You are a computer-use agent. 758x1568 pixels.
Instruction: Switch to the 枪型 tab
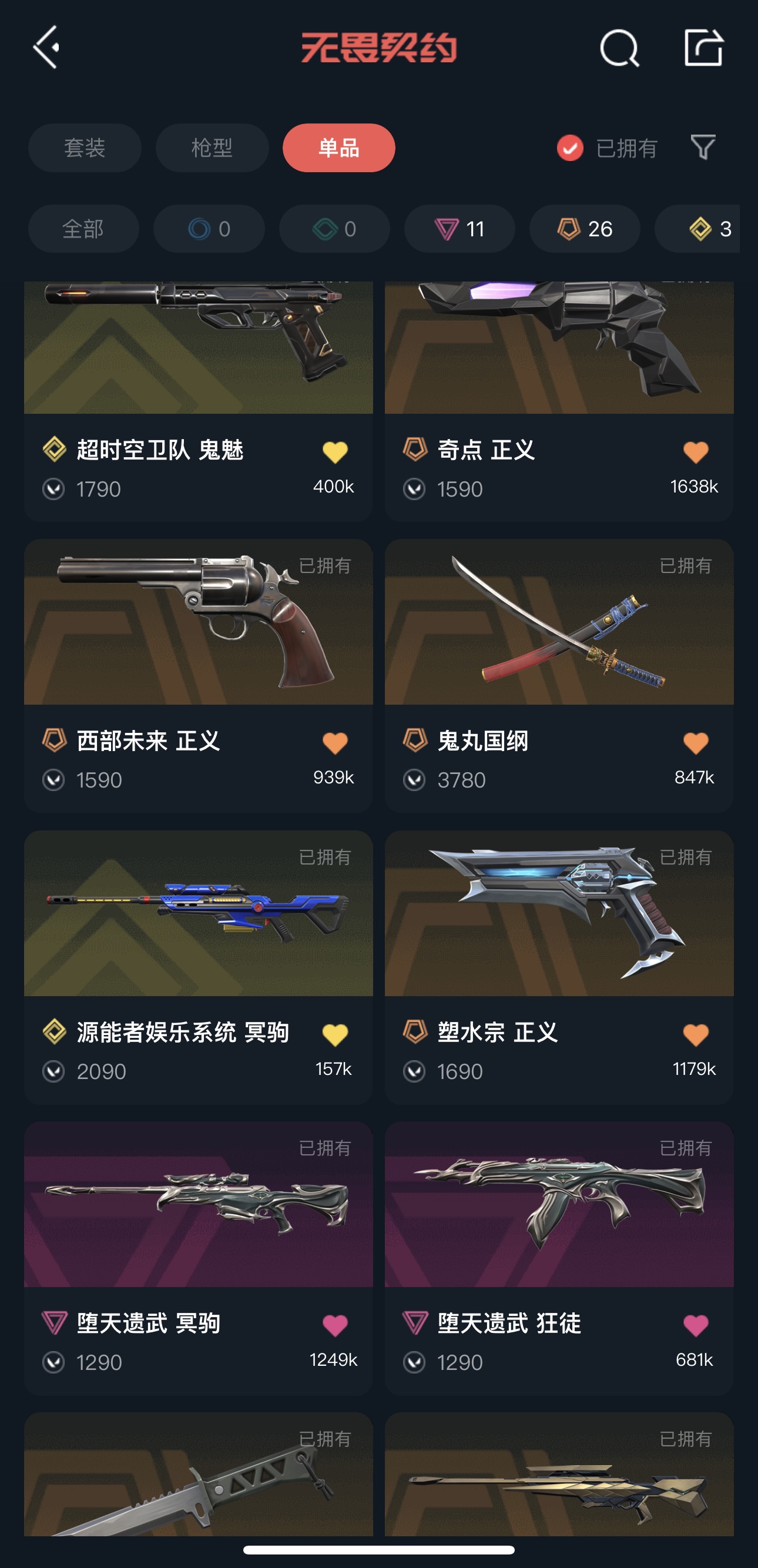tap(212, 148)
